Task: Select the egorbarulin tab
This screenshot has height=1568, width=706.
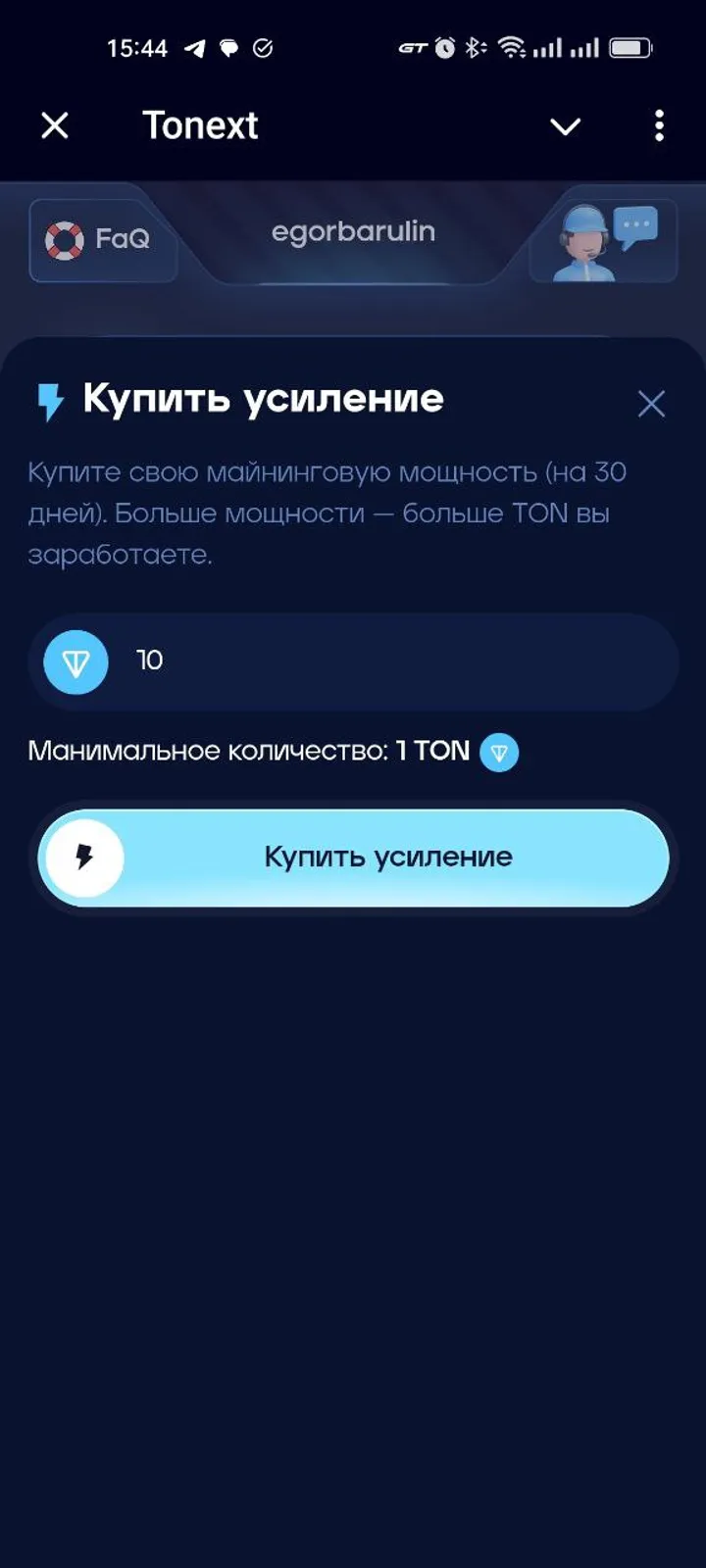Action: pyautogui.click(x=354, y=232)
